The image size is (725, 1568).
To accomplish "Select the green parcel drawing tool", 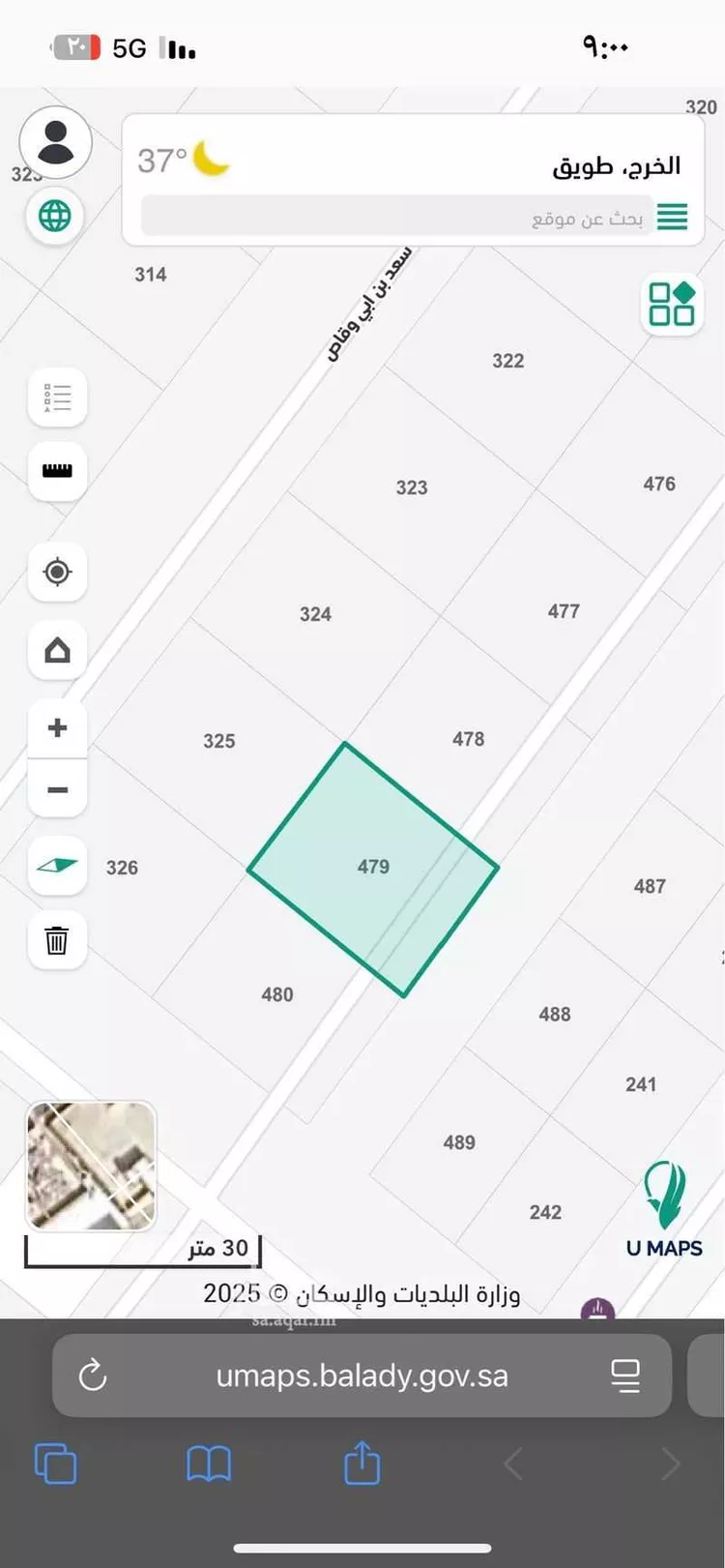I will [x=57, y=865].
